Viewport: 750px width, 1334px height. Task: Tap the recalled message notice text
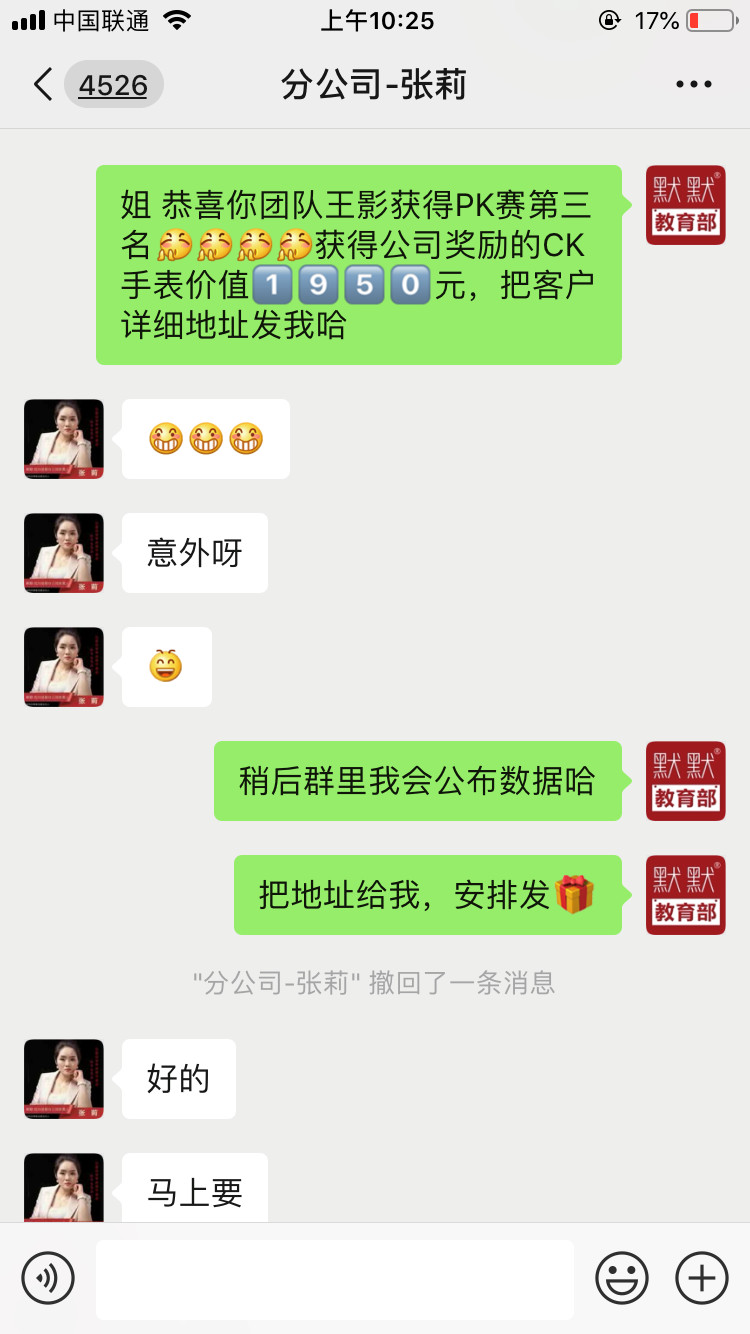(x=375, y=984)
